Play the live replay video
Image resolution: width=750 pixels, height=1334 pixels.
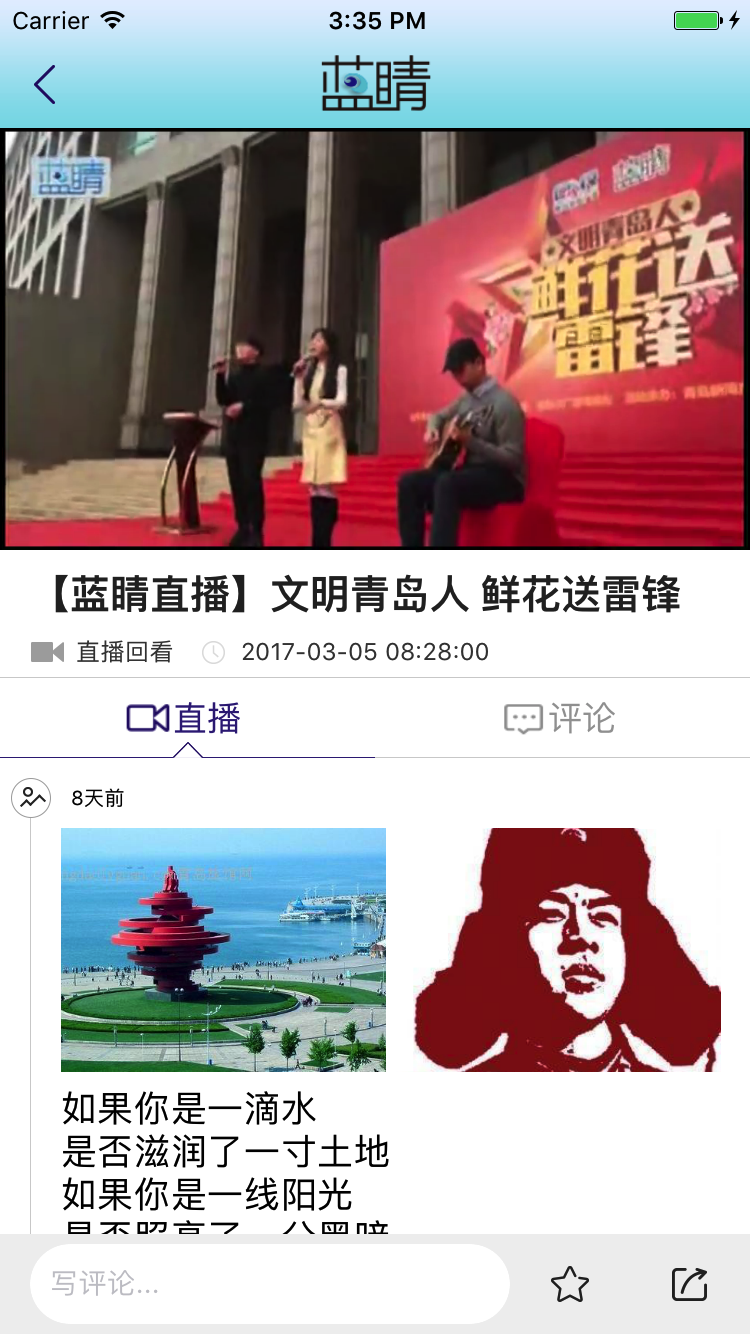click(375, 339)
